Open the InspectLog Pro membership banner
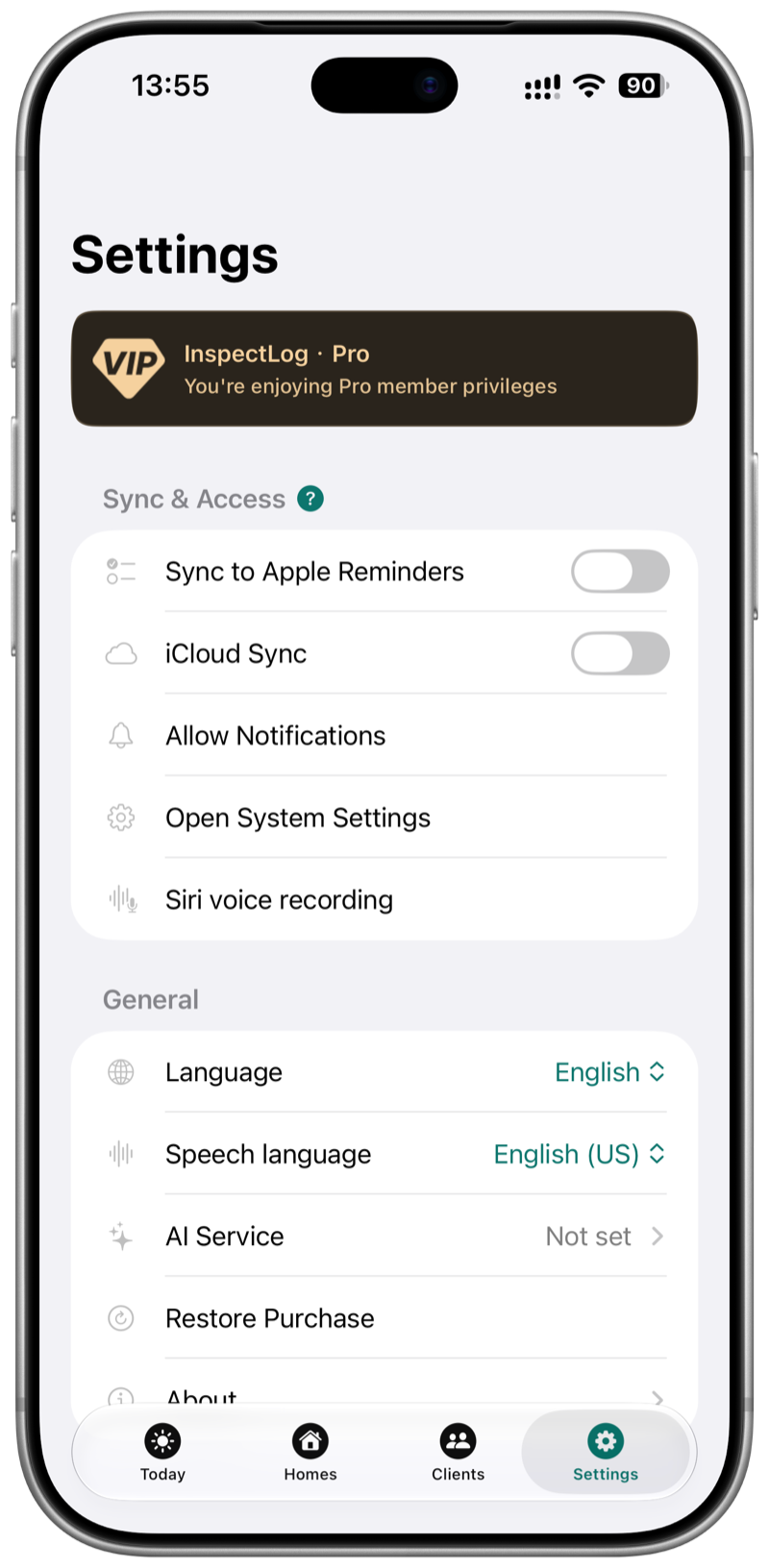This screenshot has height=1568, width=769. click(384, 368)
